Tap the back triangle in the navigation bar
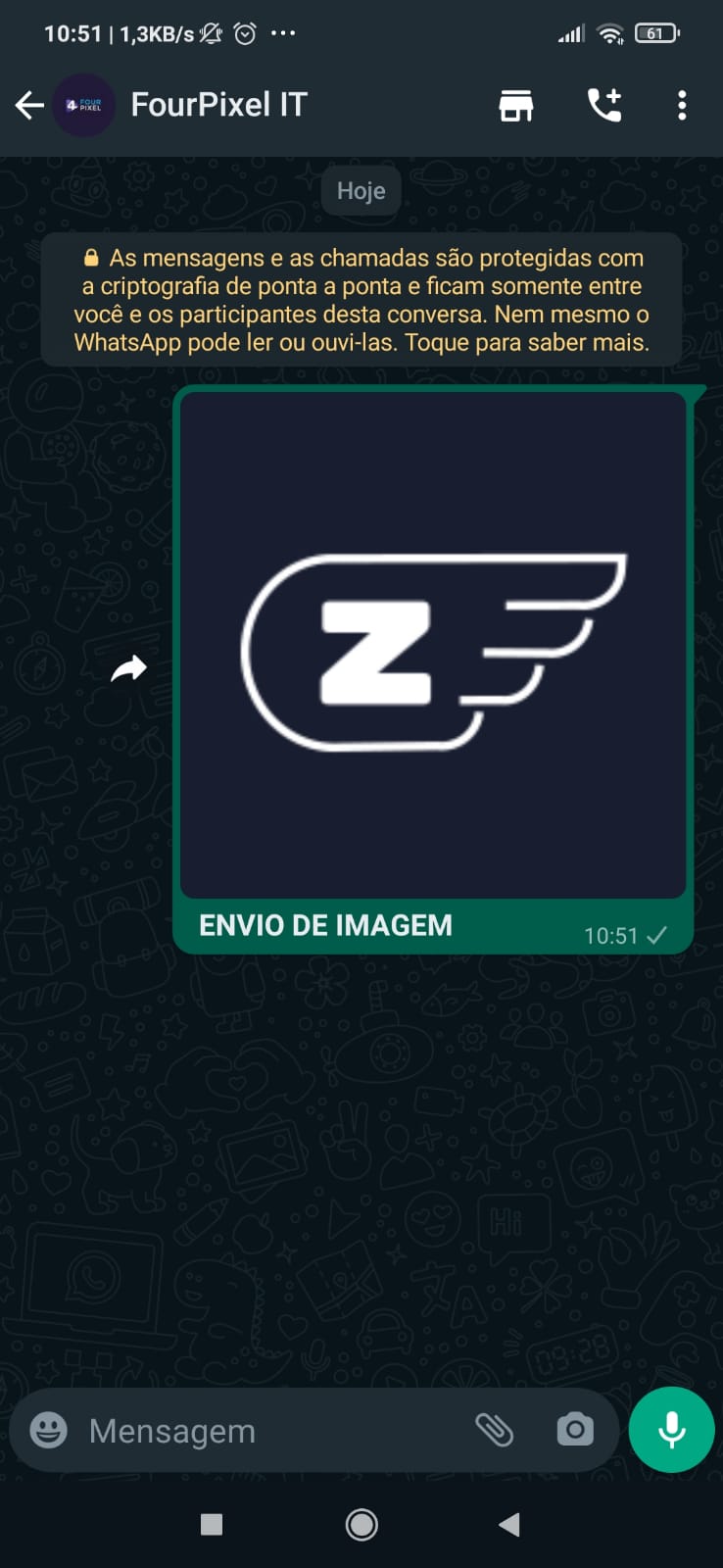Viewport: 723px width, 1568px height. point(508,1524)
